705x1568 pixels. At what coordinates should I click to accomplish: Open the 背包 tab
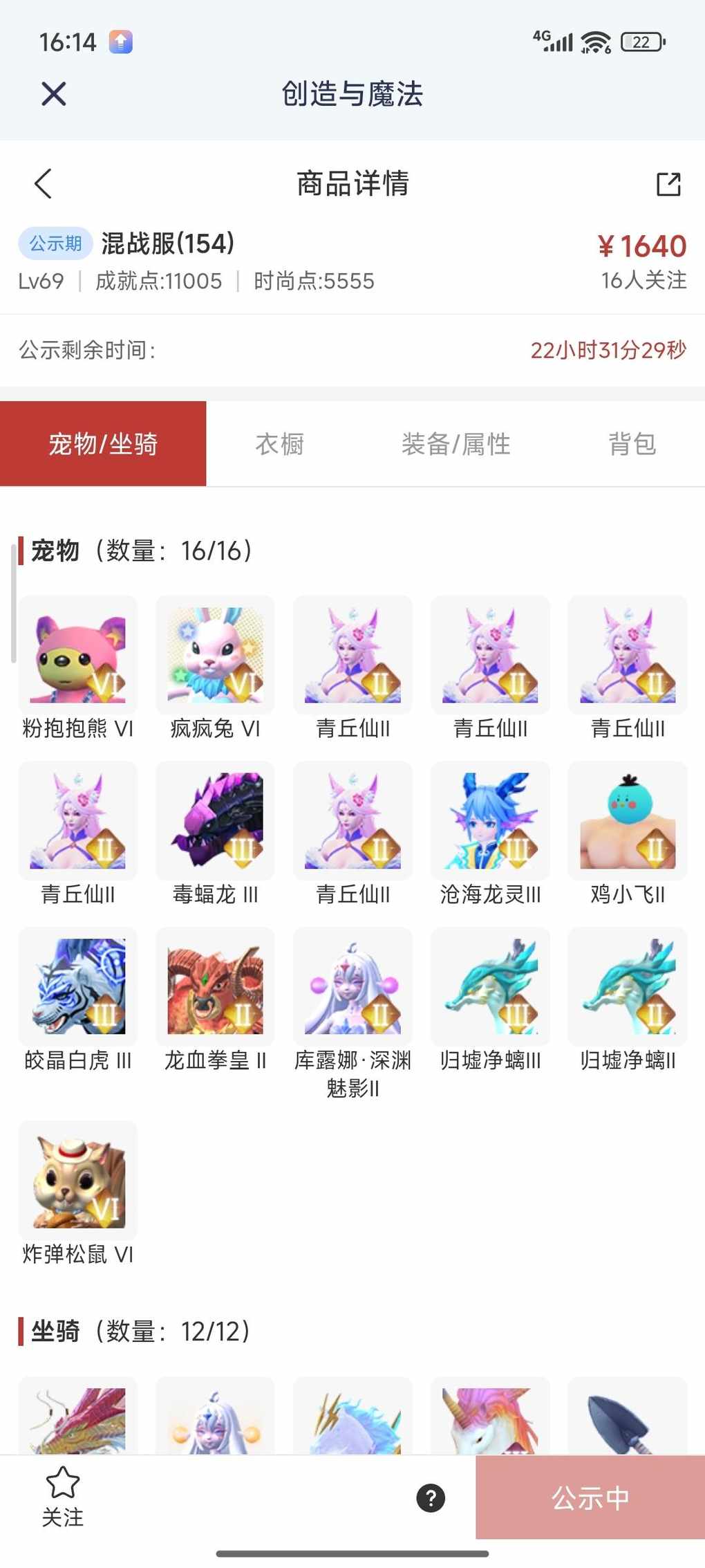pos(631,443)
